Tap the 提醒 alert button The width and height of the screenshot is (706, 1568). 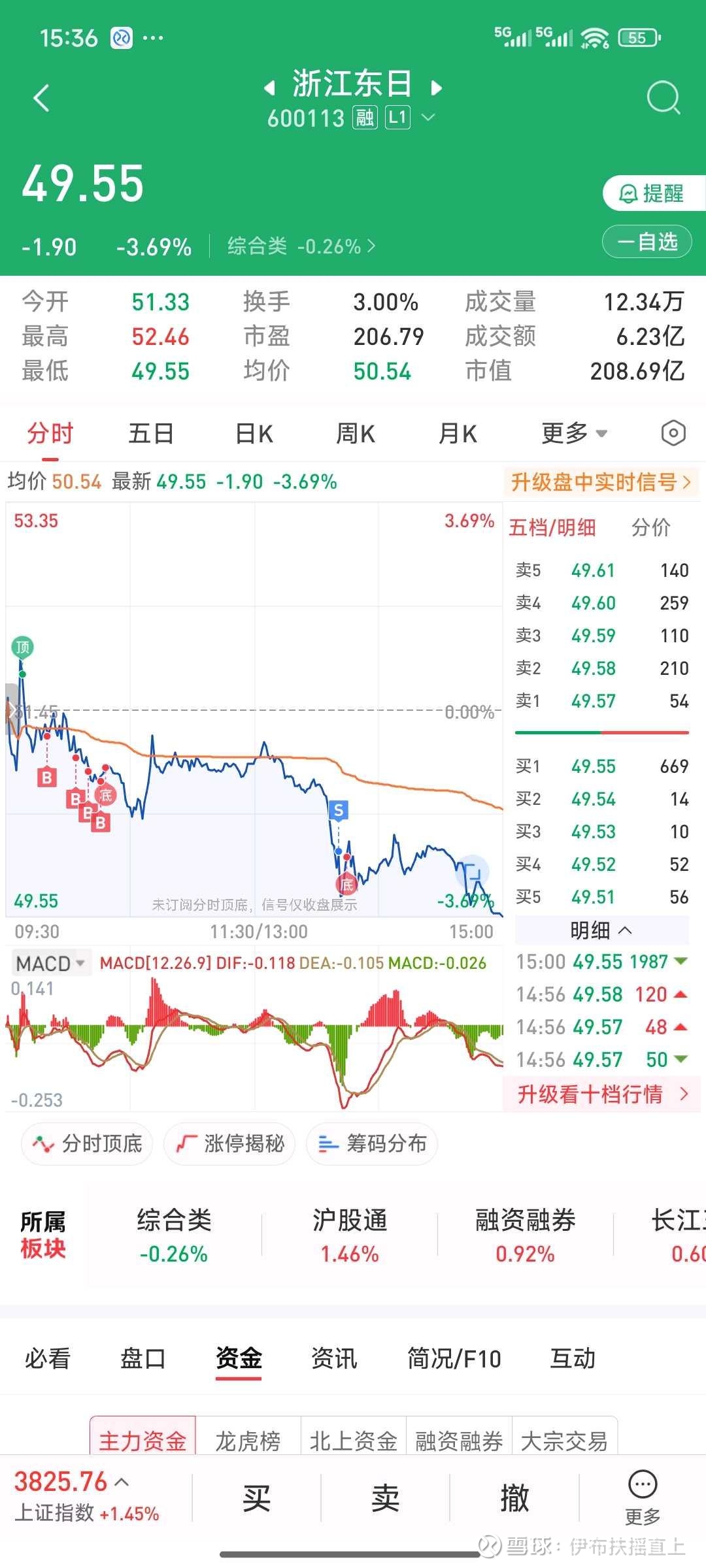[x=653, y=193]
